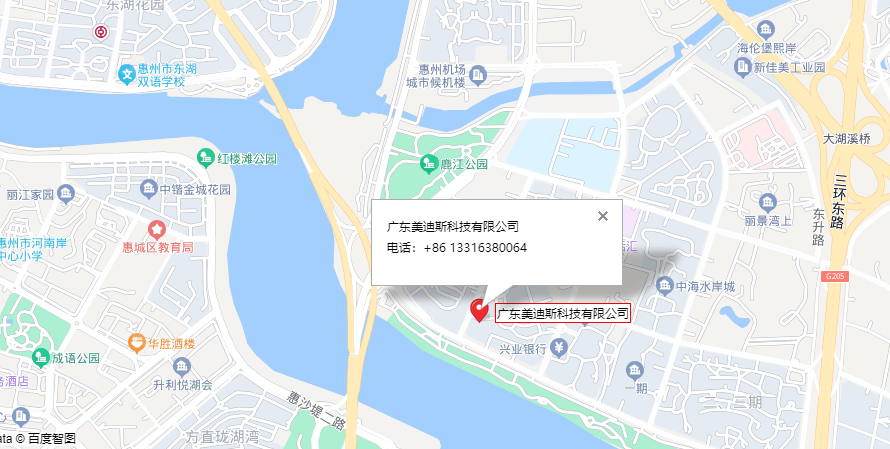Close the 广东美迪斯科技有限公司 info popup
Image resolution: width=890 pixels, height=449 pixels.
click(x=602, y=215)
